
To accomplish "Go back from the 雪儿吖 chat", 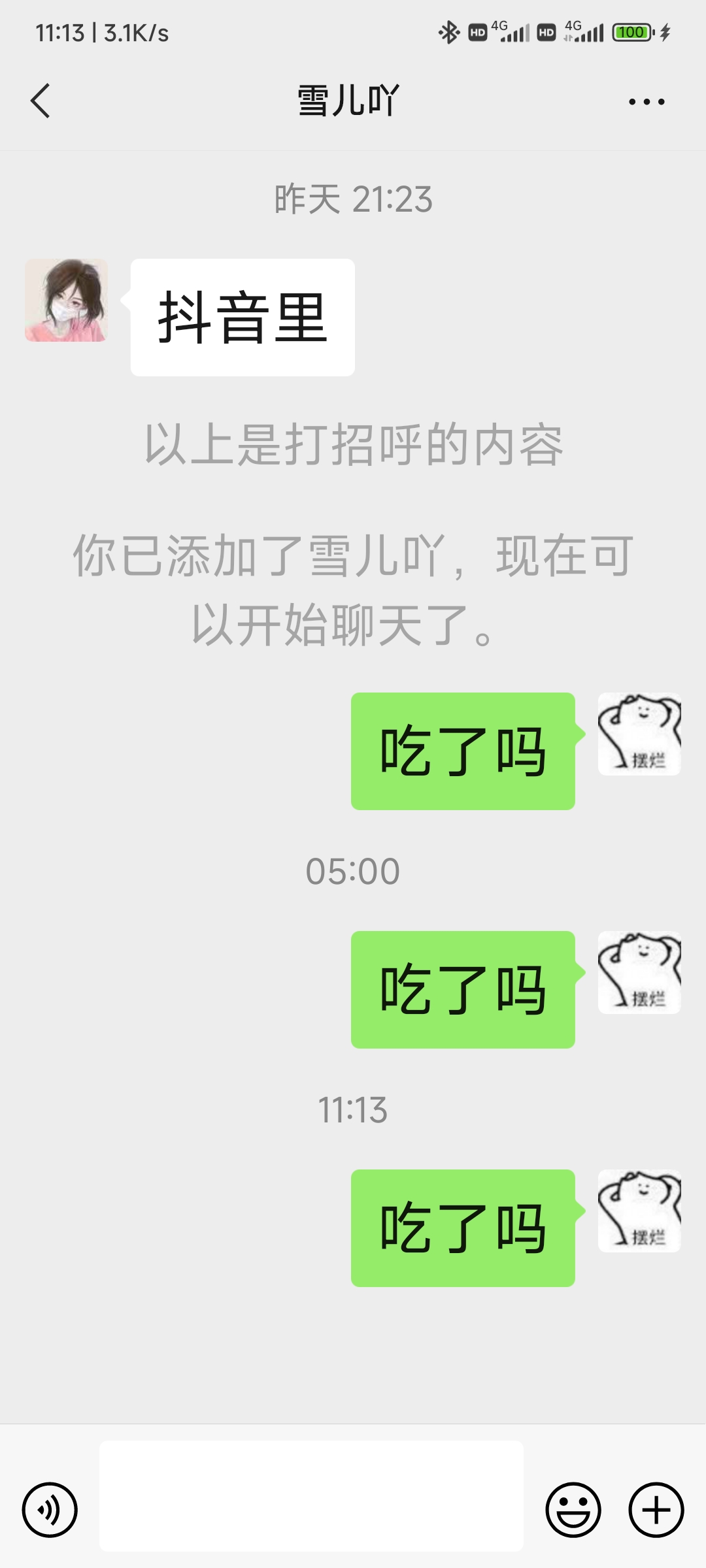I will 41,101.
